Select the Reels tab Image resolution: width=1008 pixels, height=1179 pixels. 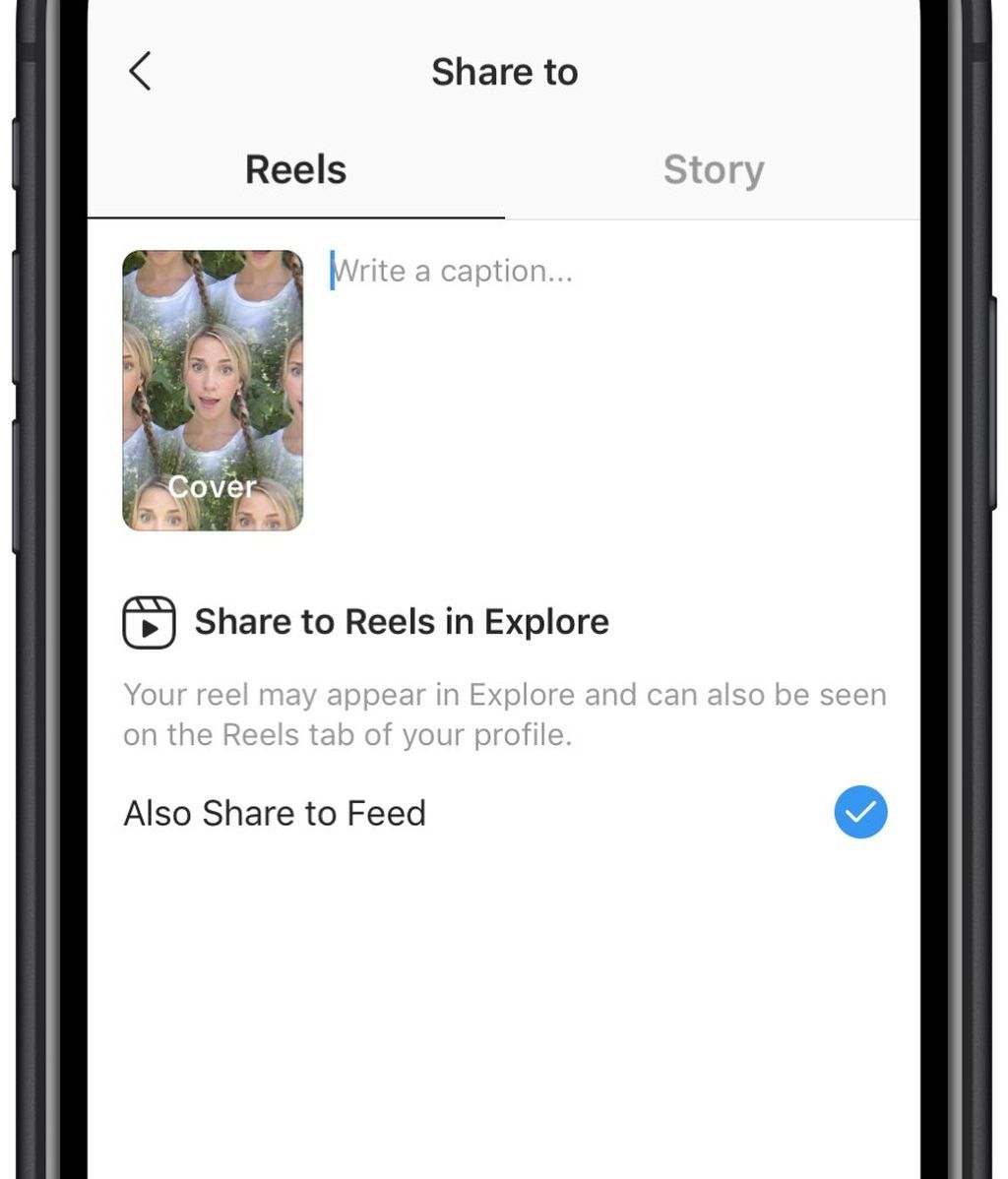pos(295,169)
